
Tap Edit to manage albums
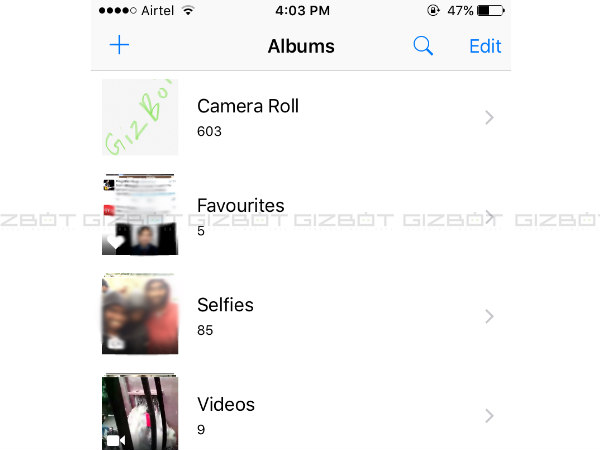click(485, 46)
